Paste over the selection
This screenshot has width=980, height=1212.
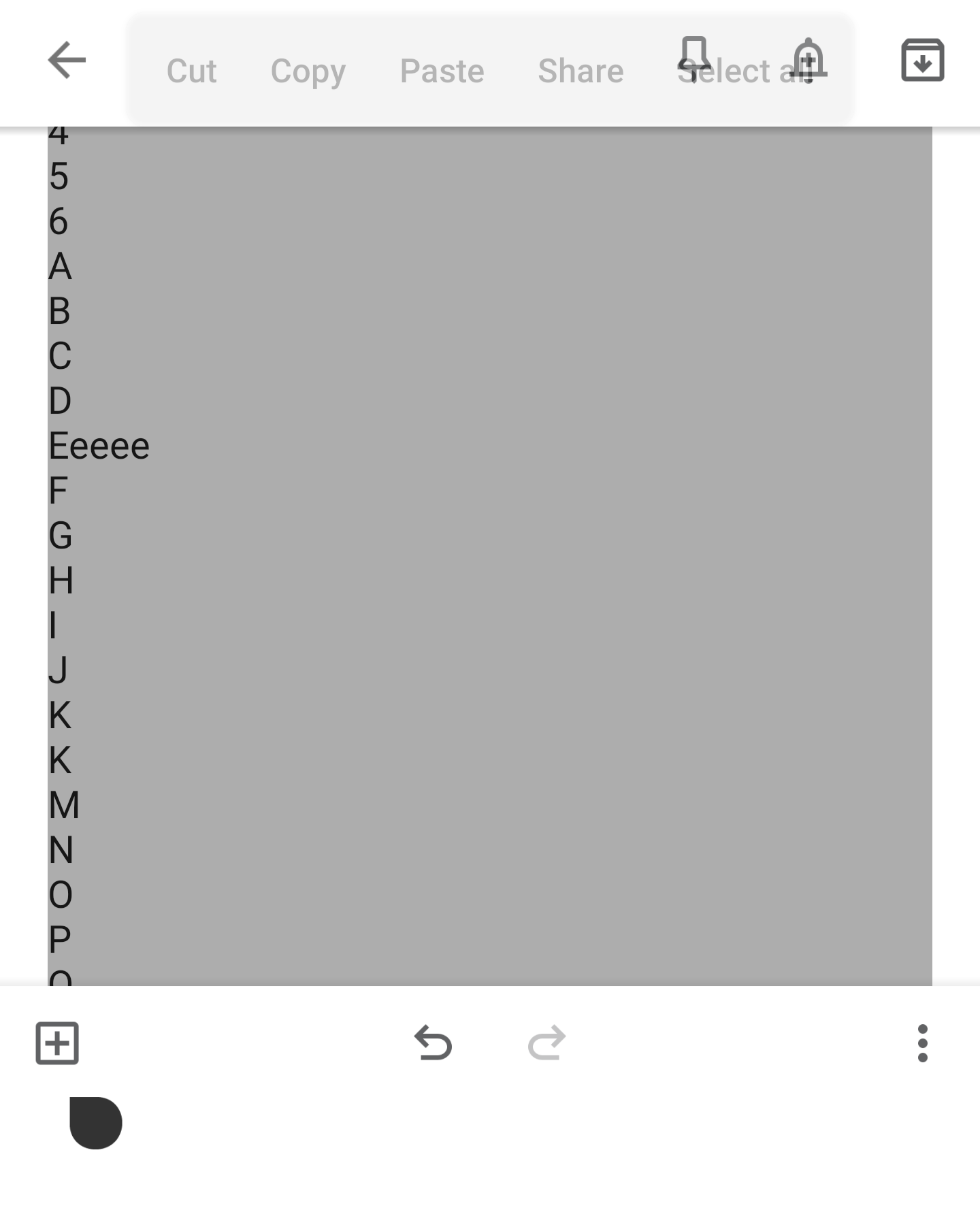point(442,70)
